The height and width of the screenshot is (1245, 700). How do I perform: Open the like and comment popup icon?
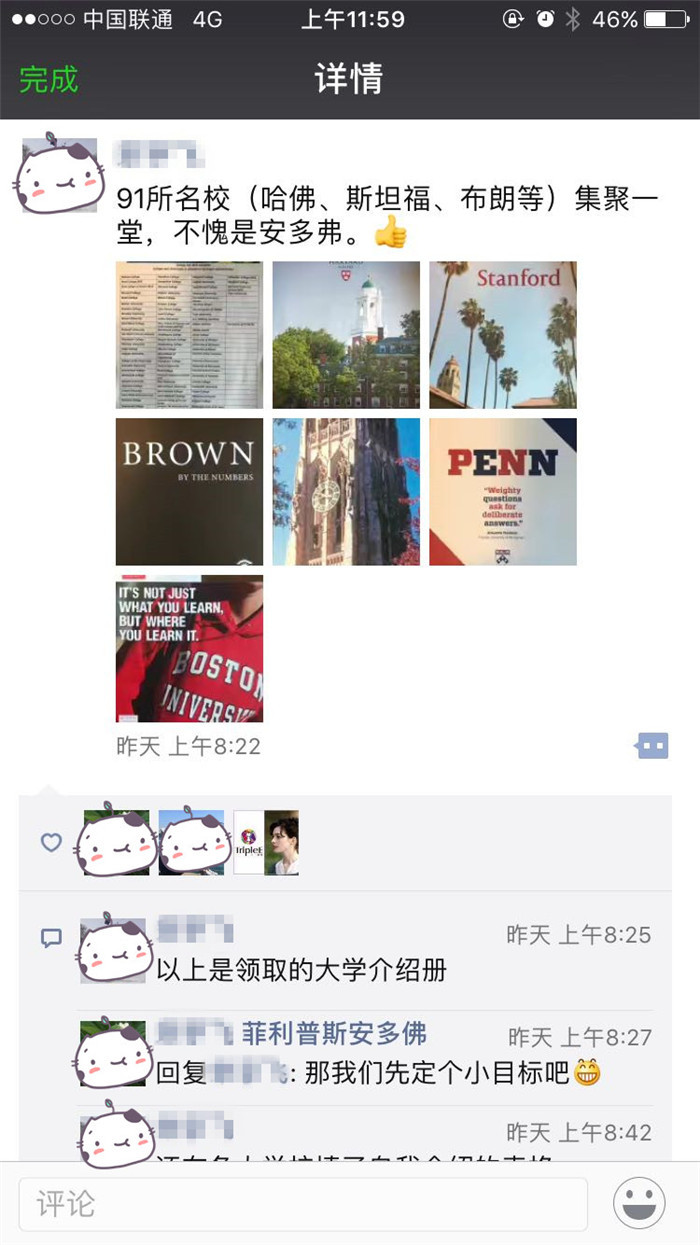(652, 746)
